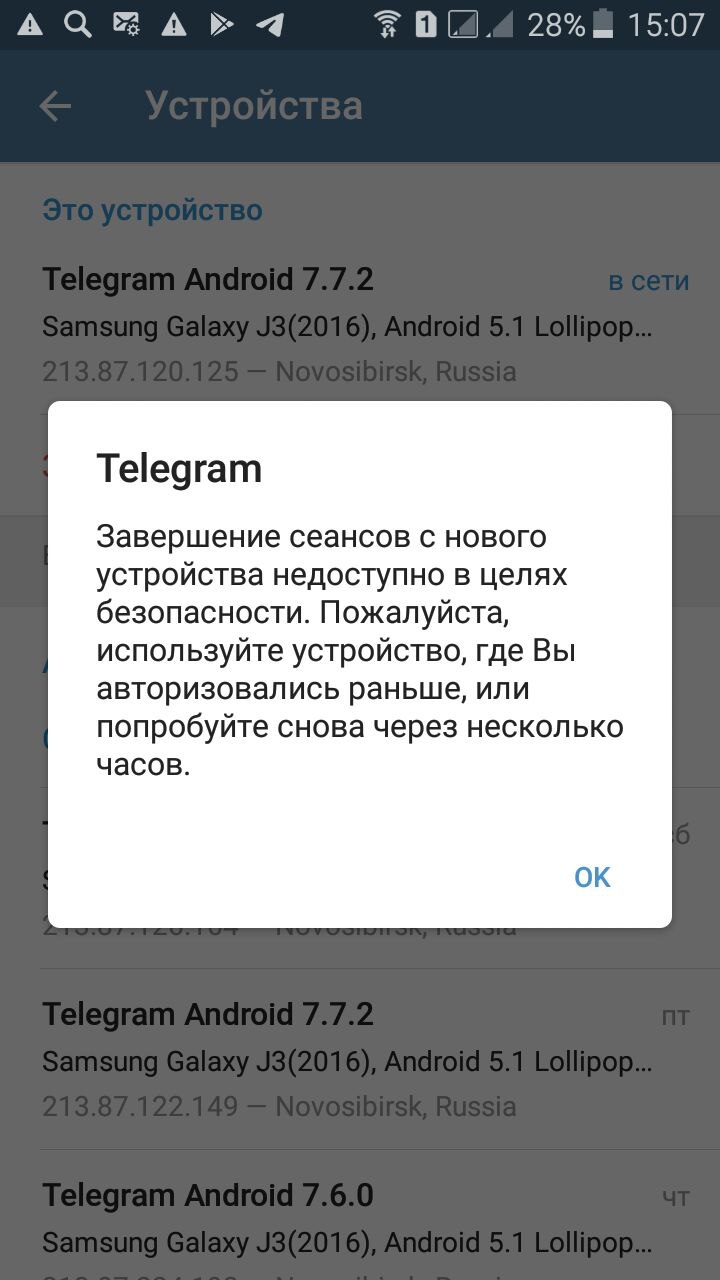Dismiss the dialog with OK
Viewport: 720px width, 1280px height.
coord(592,877)
